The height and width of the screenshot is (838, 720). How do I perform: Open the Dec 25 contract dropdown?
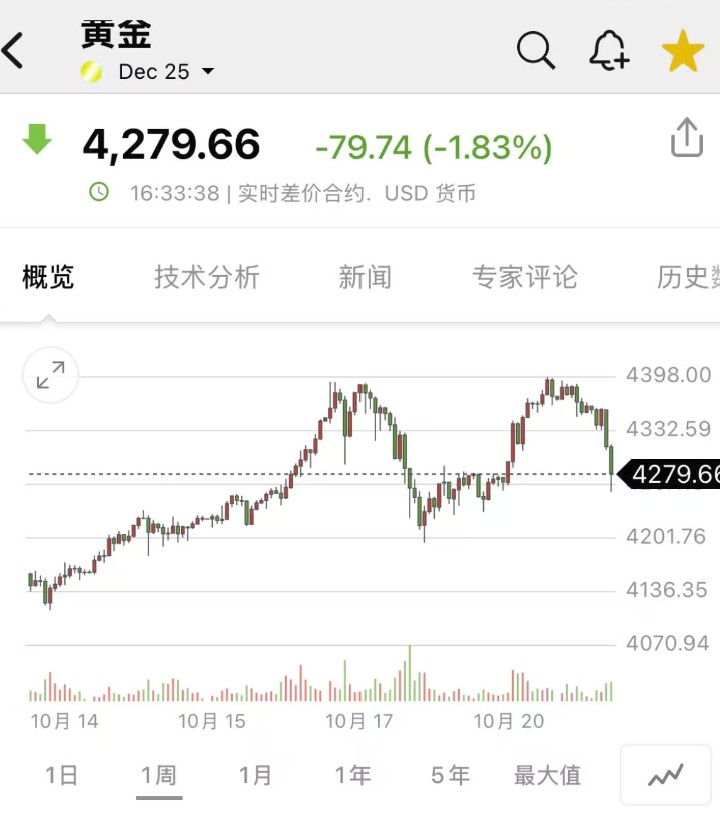[x=166, y=72]
